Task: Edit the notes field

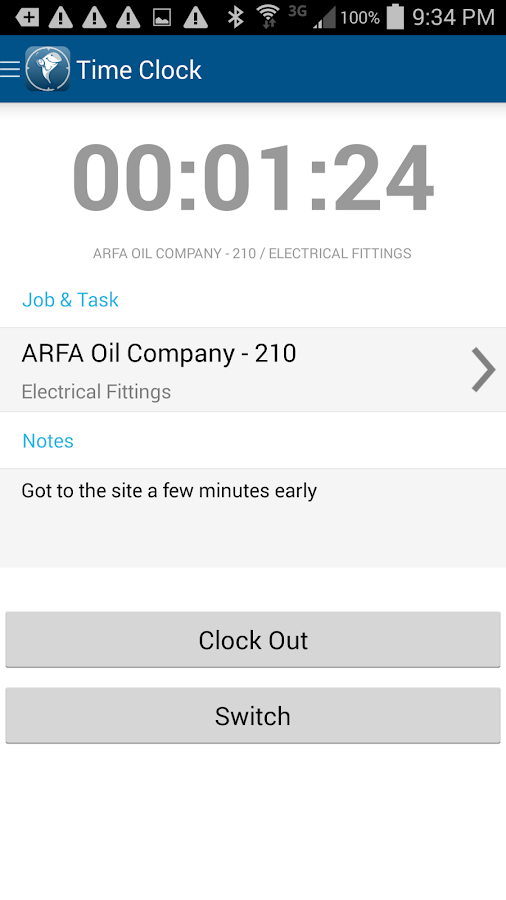Action: (x=253, y=518)
